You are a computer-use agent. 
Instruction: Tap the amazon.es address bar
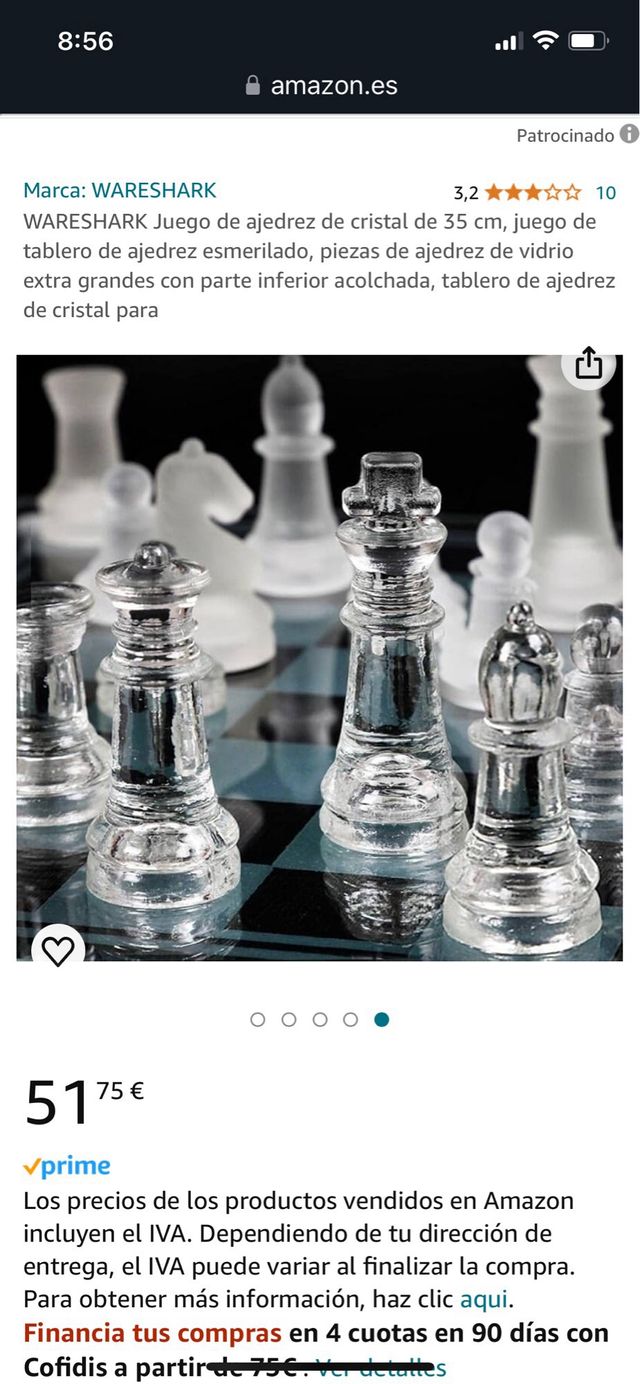coord(320,86)
